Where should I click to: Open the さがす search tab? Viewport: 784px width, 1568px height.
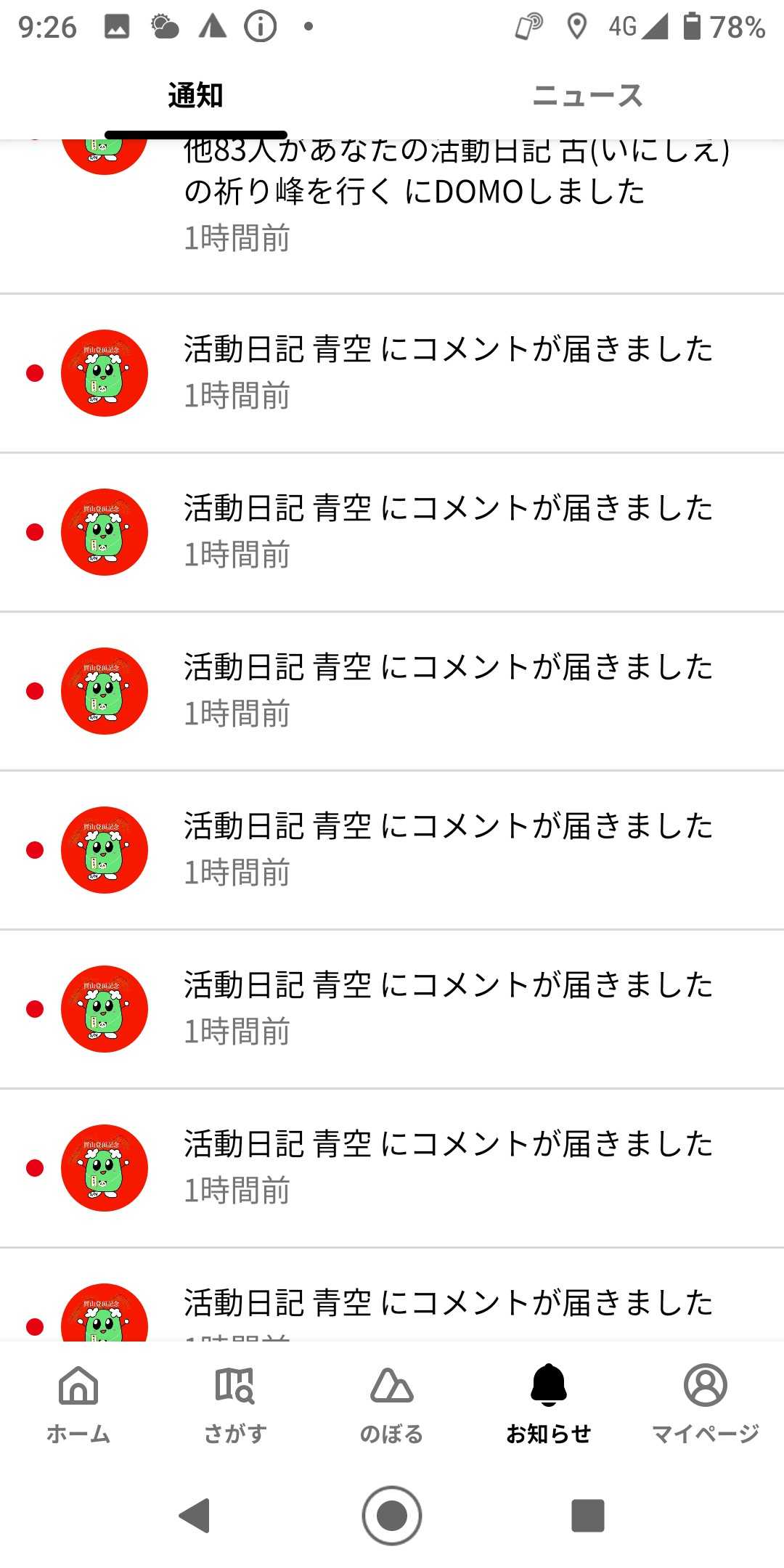235,1404
